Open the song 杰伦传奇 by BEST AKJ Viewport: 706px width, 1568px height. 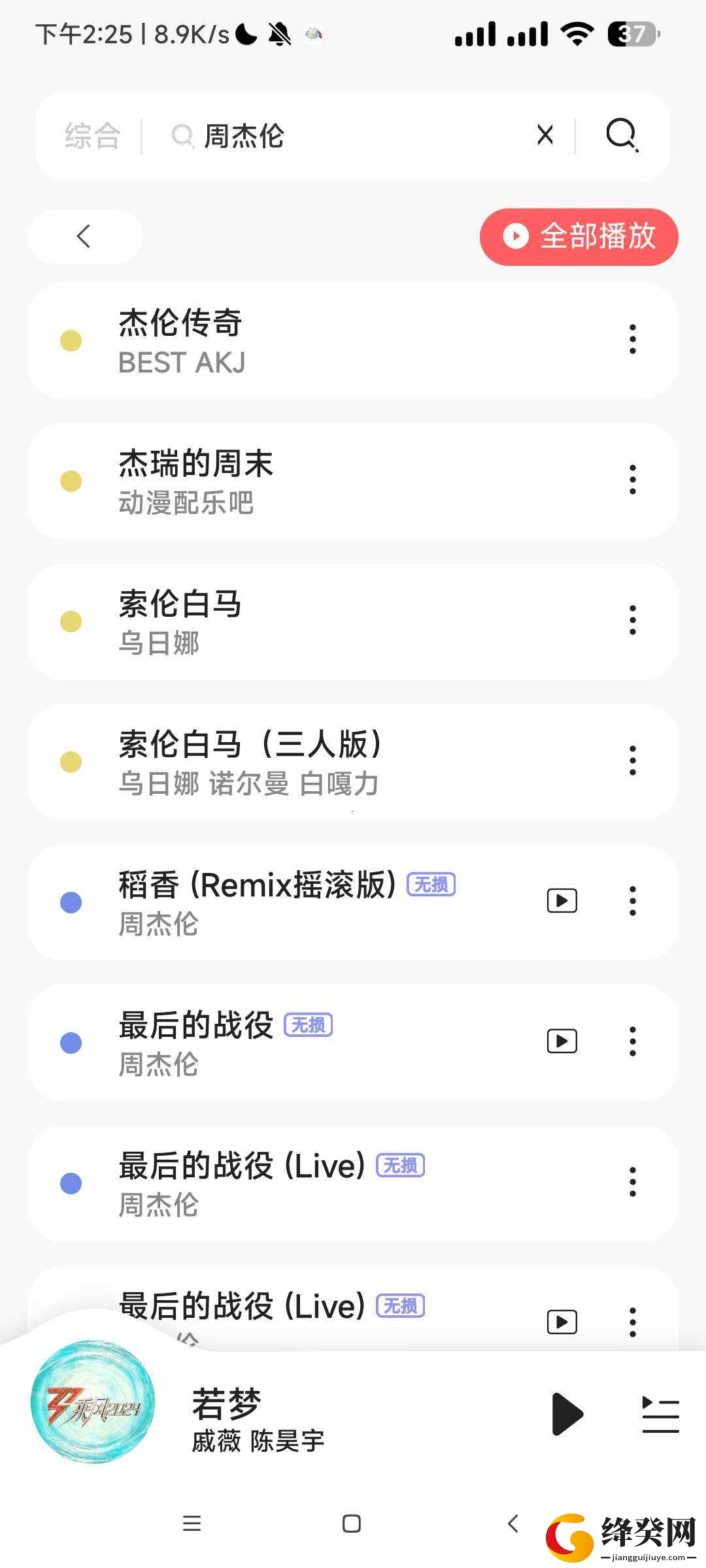(x=353, y=340)
